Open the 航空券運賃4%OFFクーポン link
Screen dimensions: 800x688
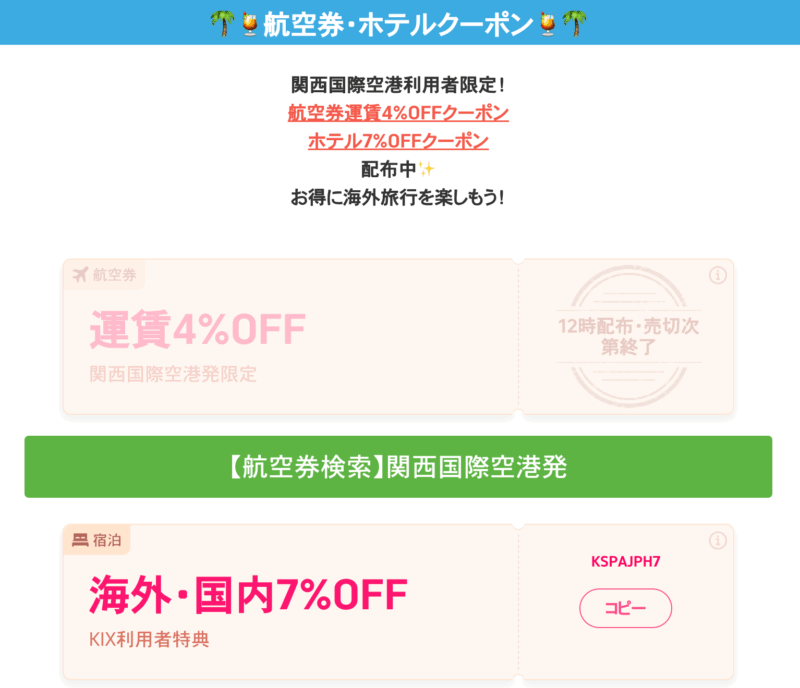click(398, 113)
